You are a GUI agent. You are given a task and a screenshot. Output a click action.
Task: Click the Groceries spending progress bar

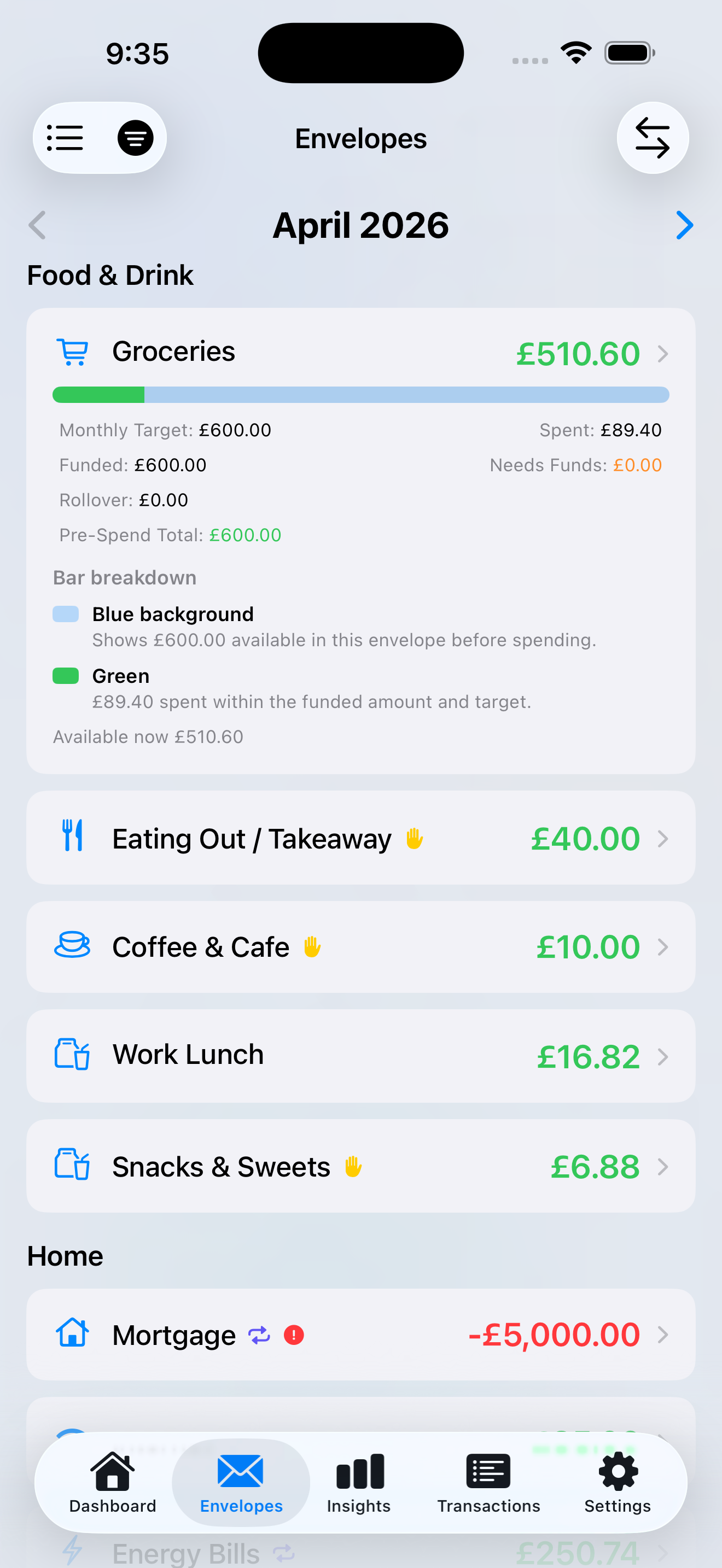coord(360,394)
